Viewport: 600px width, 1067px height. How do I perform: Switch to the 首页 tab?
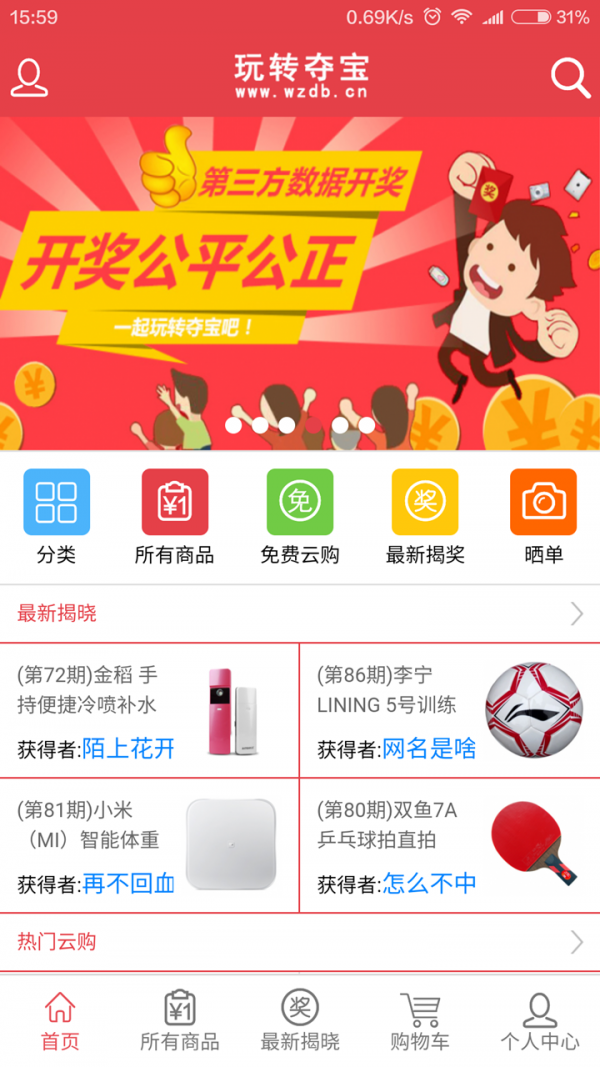pyautogui.click(x=60, y=1021)
